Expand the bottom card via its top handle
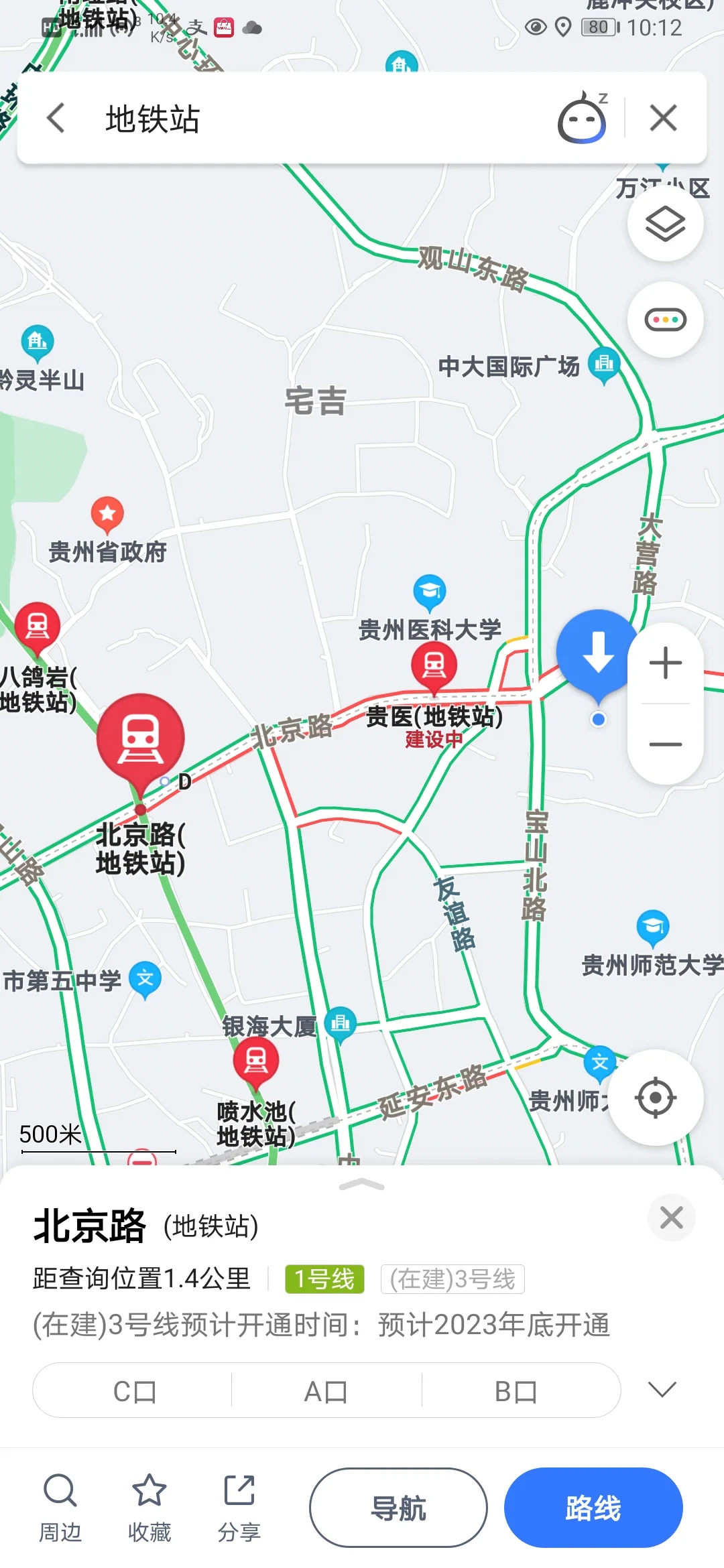This screenshot has height=1568, width=724. pos(362,1183)
